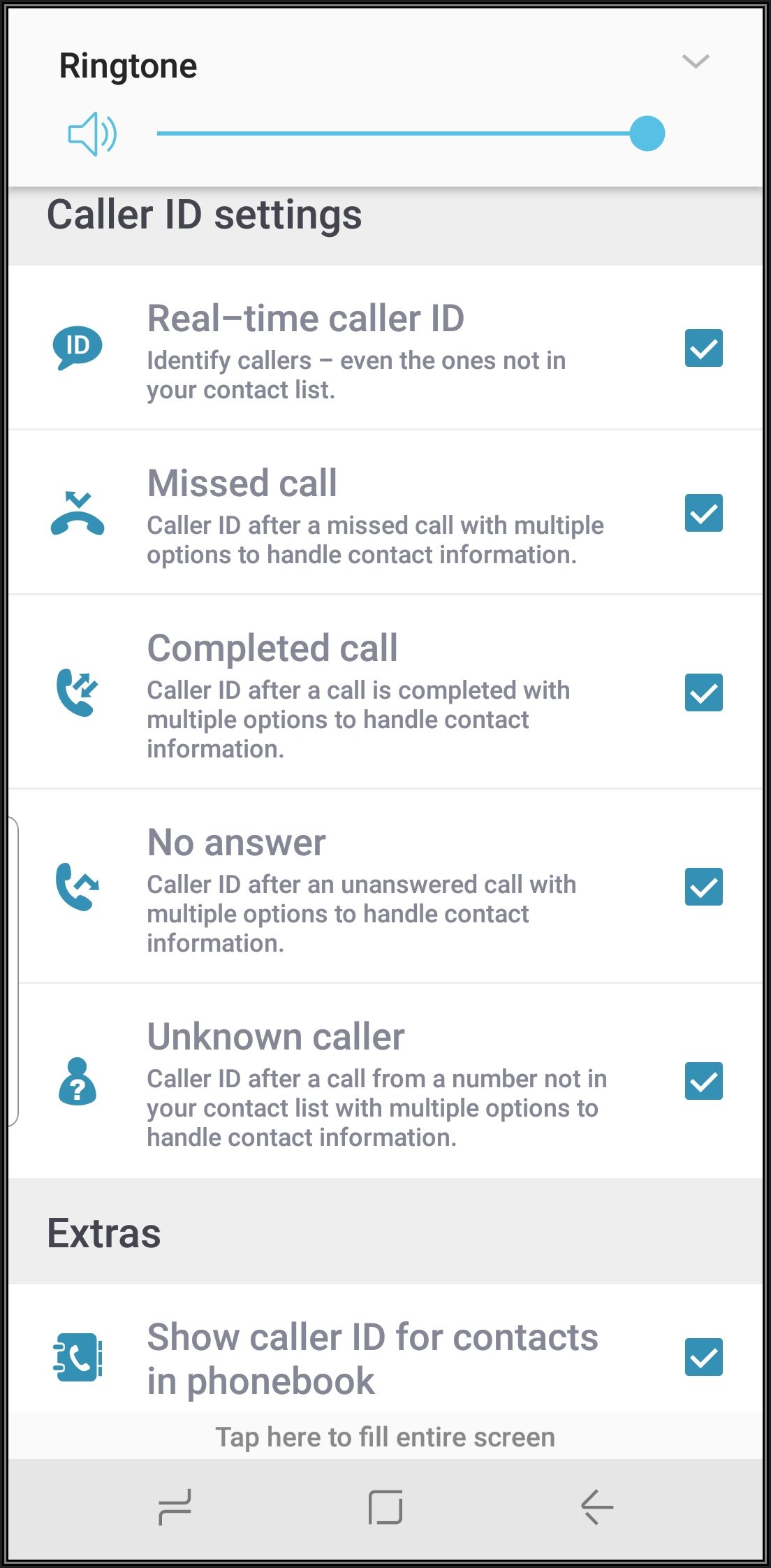Tap here to fill entire screen
The height and width of the screenshot is (1568, 771).
pos(385,1437)
